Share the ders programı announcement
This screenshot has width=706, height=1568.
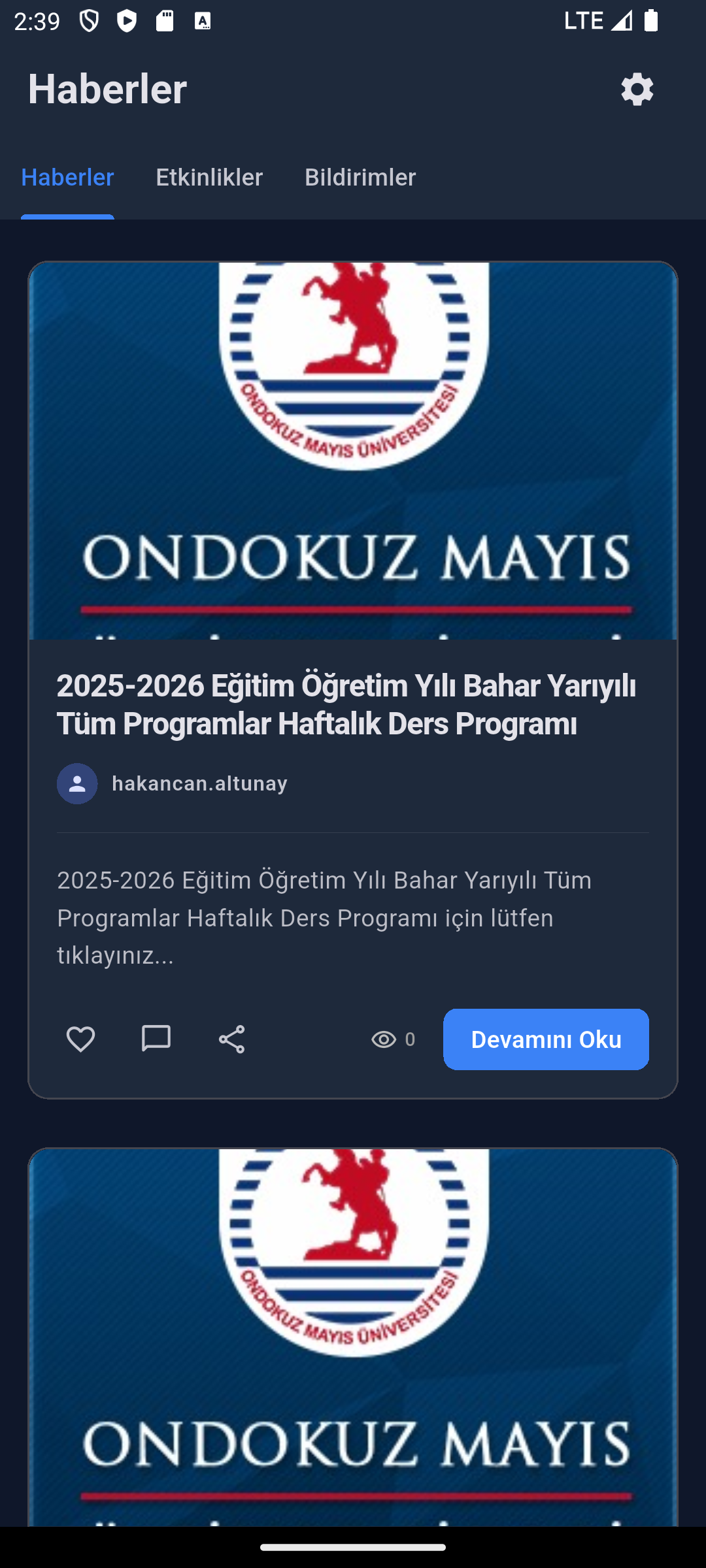[233, 1039]
